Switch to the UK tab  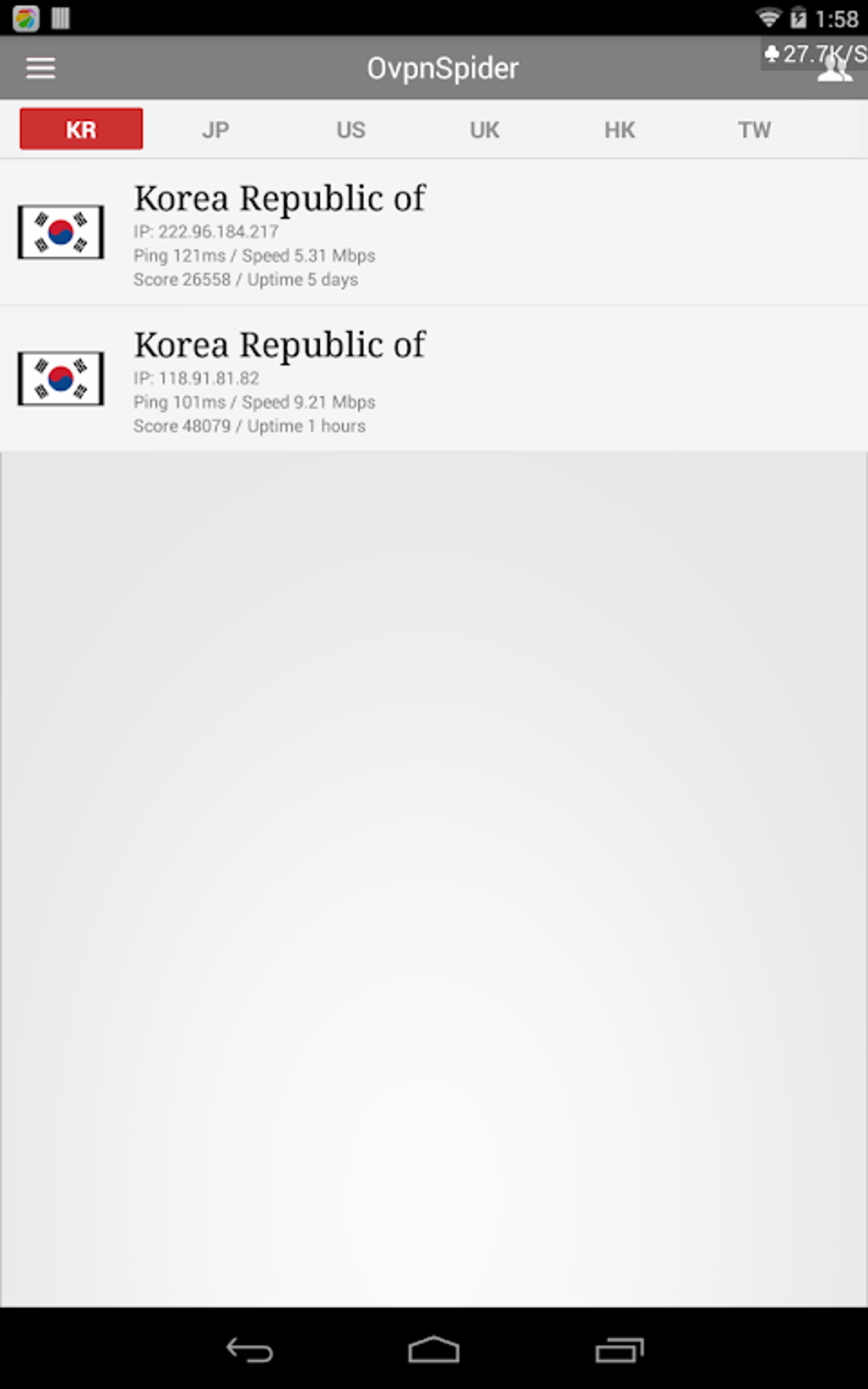484,129
